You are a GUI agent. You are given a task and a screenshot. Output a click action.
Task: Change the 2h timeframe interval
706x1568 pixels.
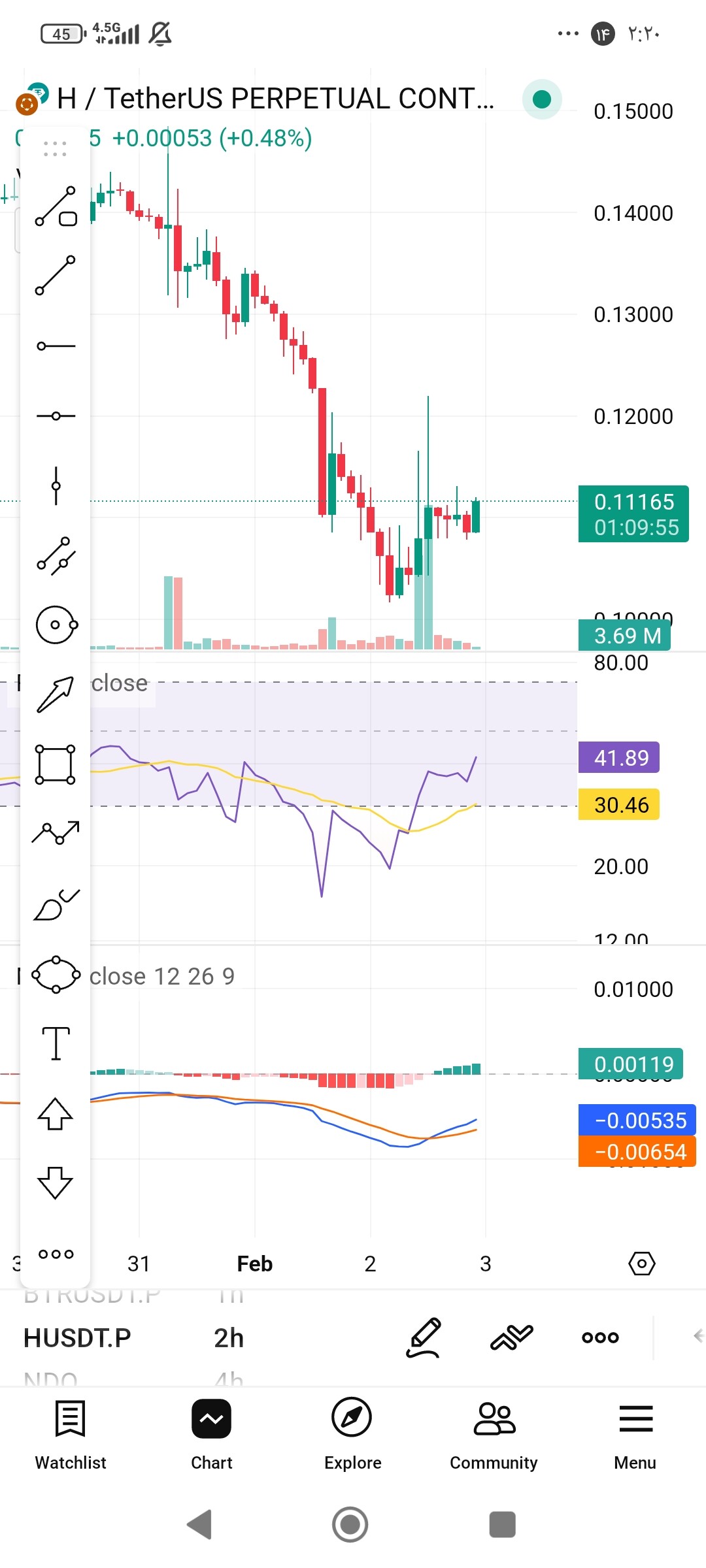[229, 1338]
